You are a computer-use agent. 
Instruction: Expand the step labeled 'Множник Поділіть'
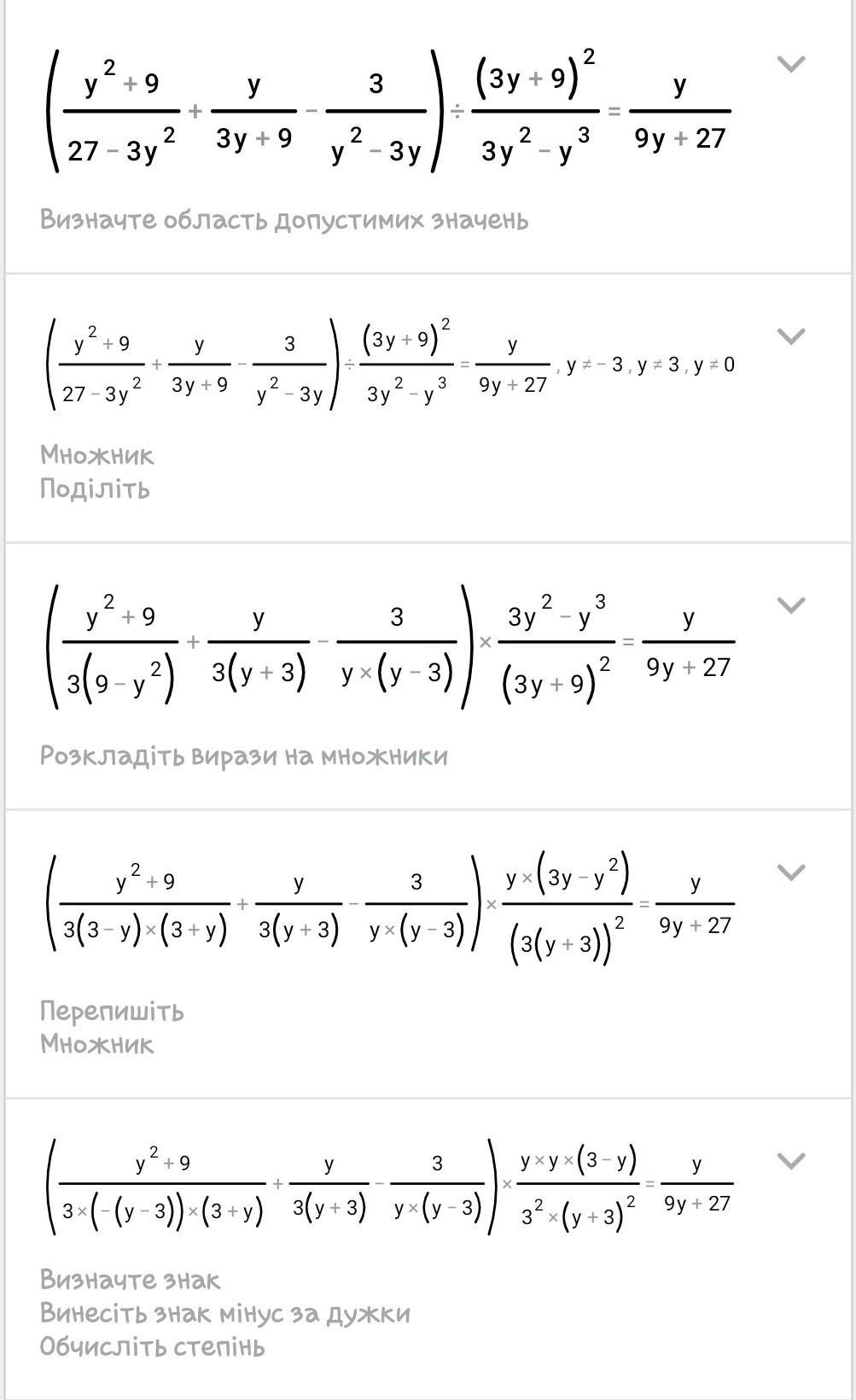791,336
